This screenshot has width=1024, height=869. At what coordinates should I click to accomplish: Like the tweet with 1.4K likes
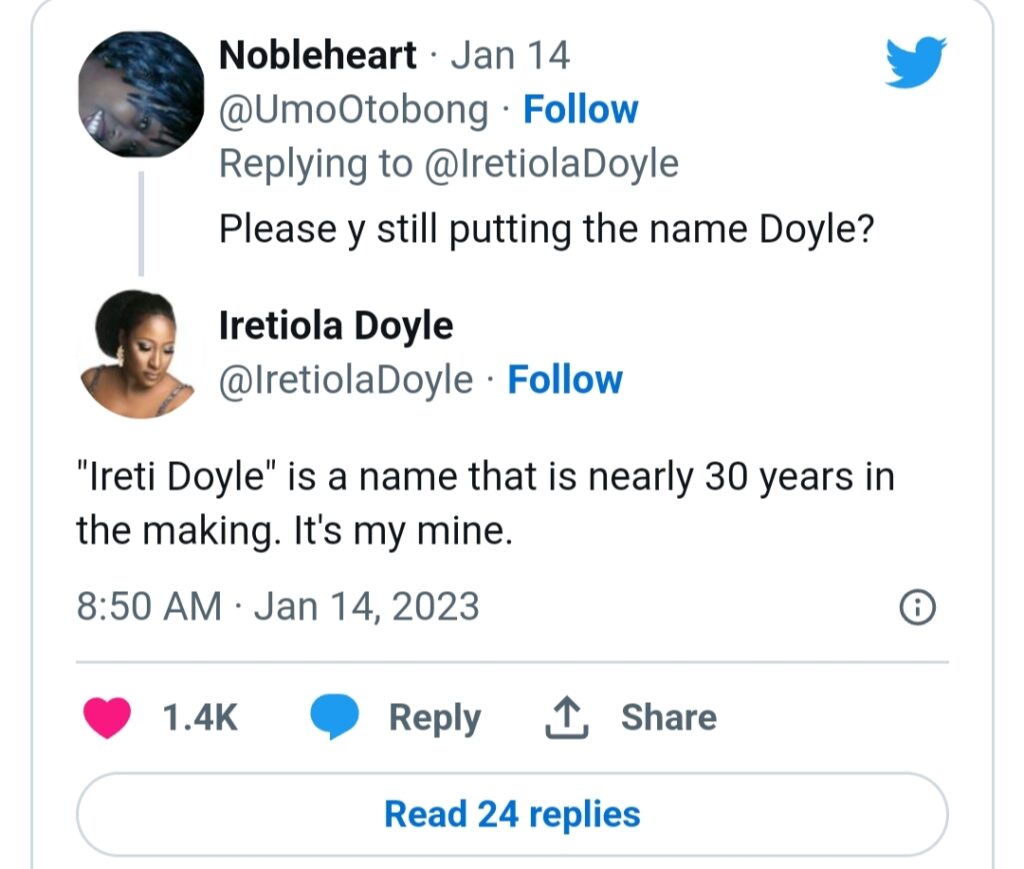pos(107,717)
